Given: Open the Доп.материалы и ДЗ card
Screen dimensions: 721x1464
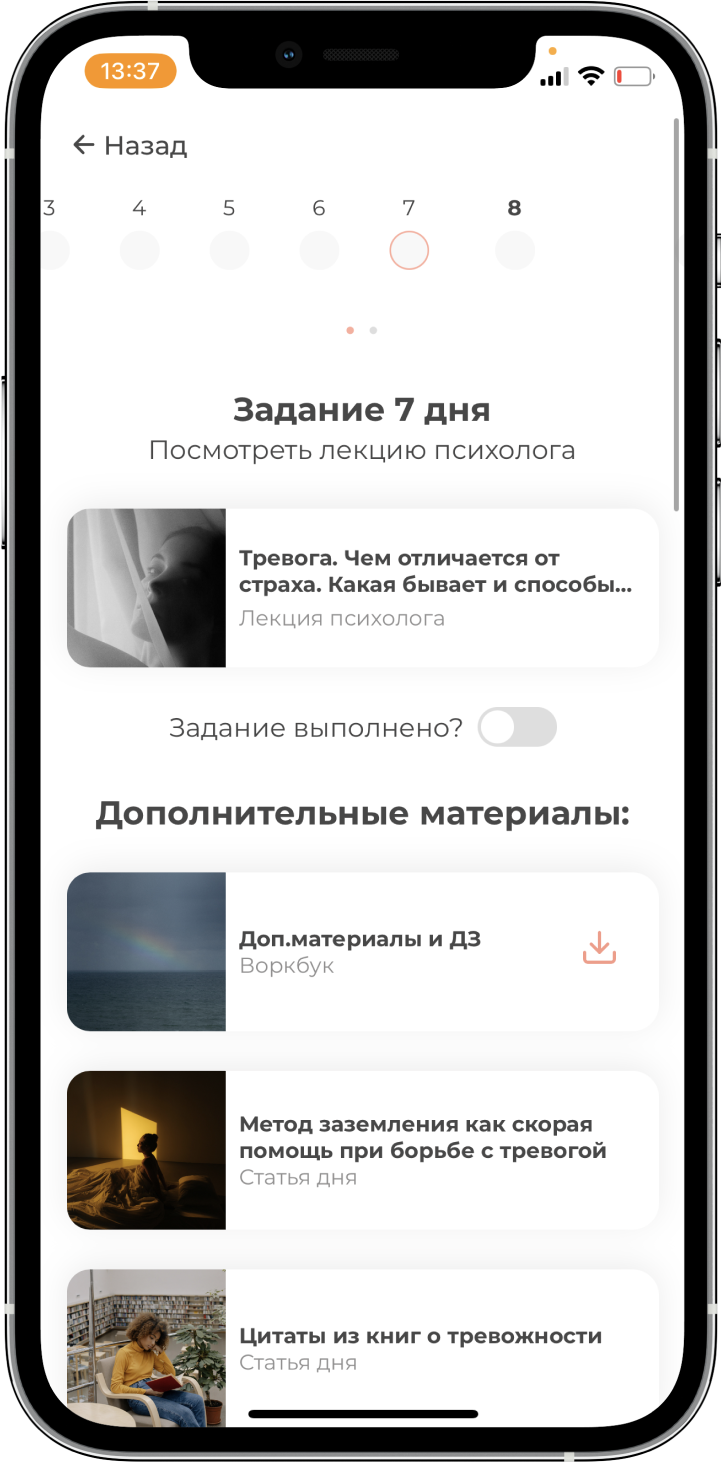Looking at the screenshot, I should (x=360, y=951).
